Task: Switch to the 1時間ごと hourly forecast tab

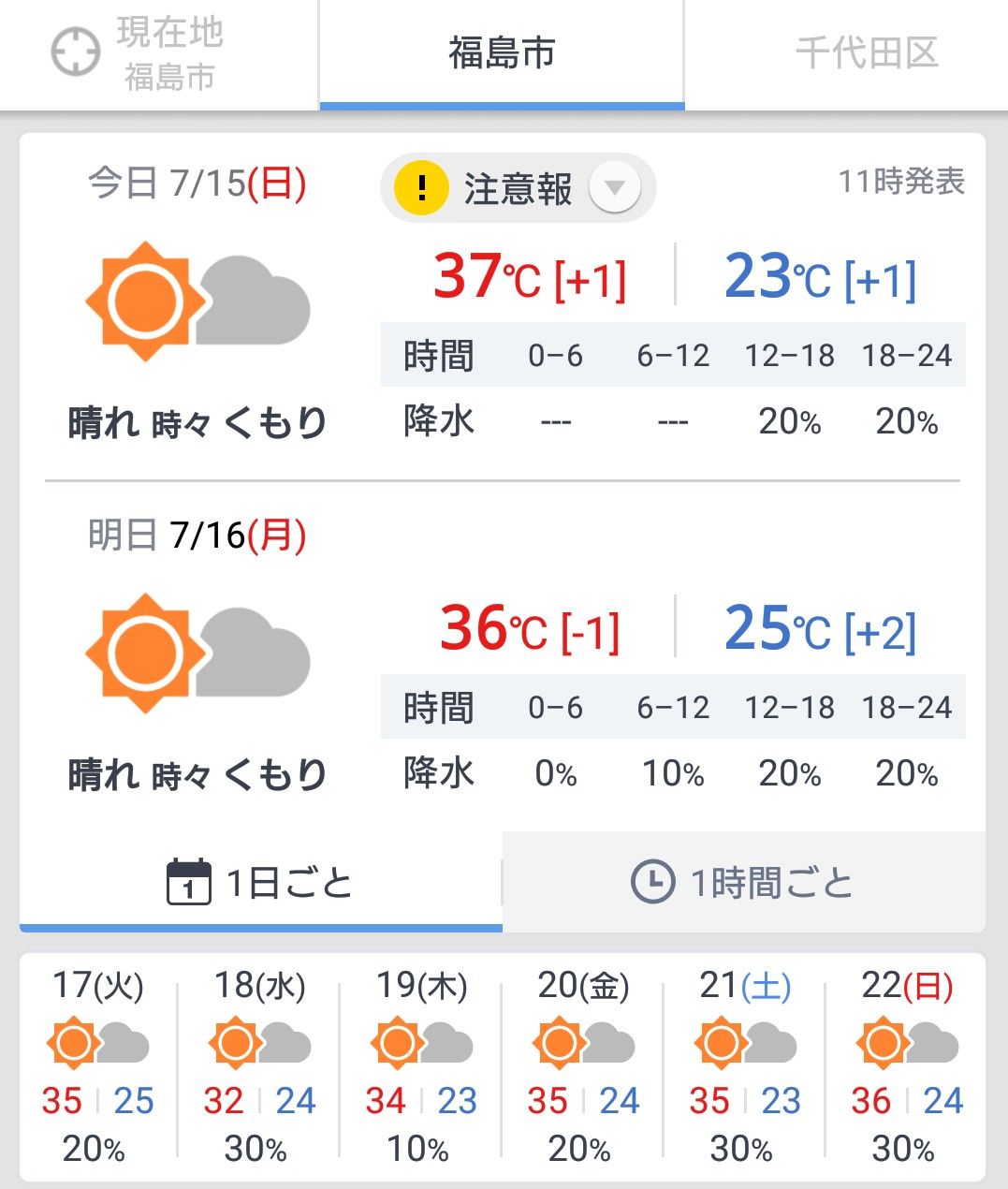Action: pyautogui.click(x=743, y=883)
